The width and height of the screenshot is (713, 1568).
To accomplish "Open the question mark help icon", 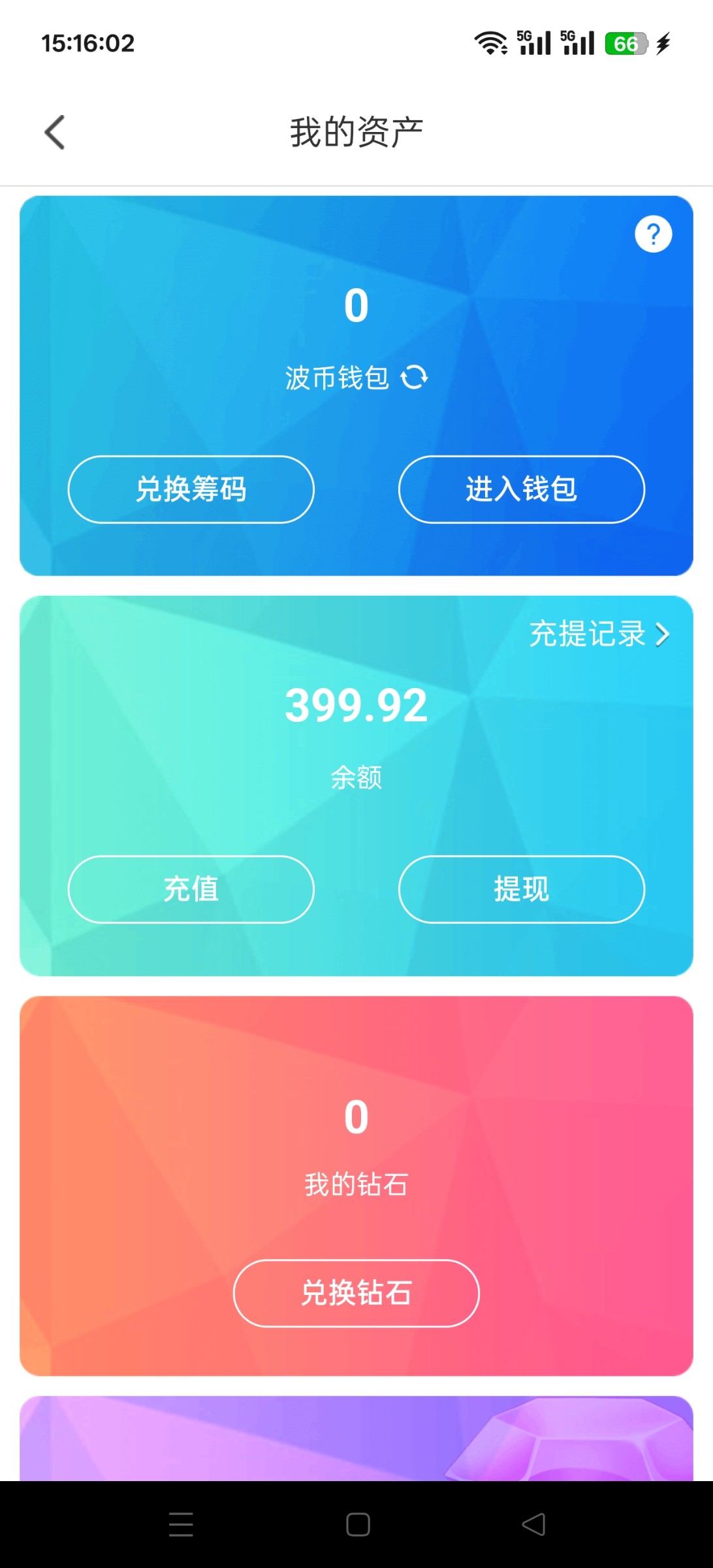I will (653, 234).
